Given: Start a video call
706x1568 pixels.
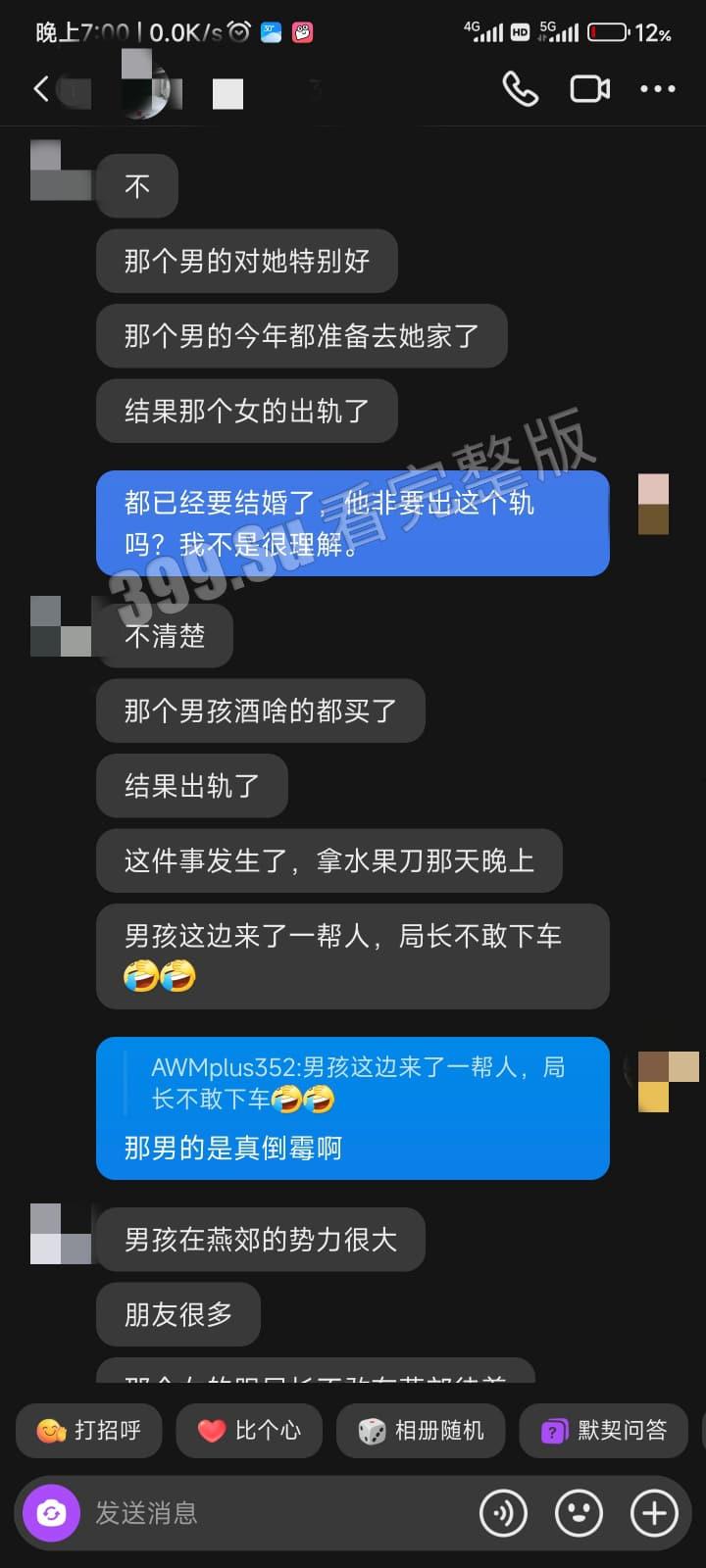Looking at the screenshot, I should coord(589,89).
